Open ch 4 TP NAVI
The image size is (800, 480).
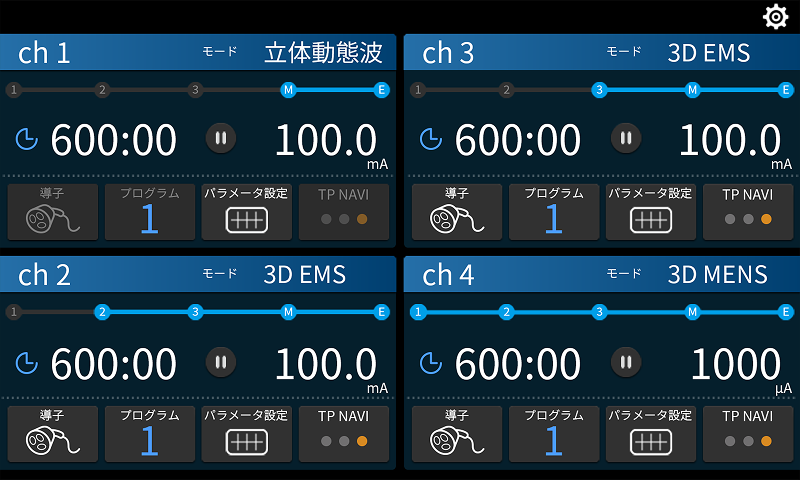coord(747,433)
